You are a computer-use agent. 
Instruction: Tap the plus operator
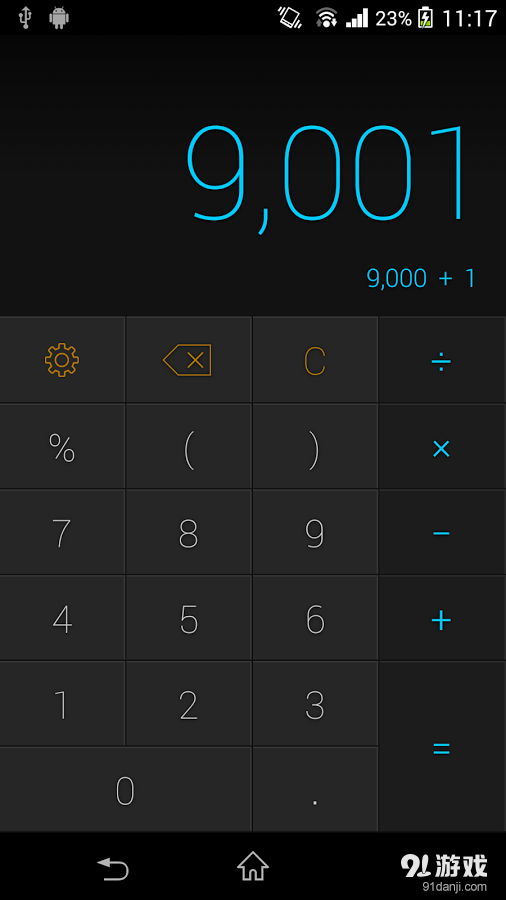pyautogui.click(x=442, y=619)
